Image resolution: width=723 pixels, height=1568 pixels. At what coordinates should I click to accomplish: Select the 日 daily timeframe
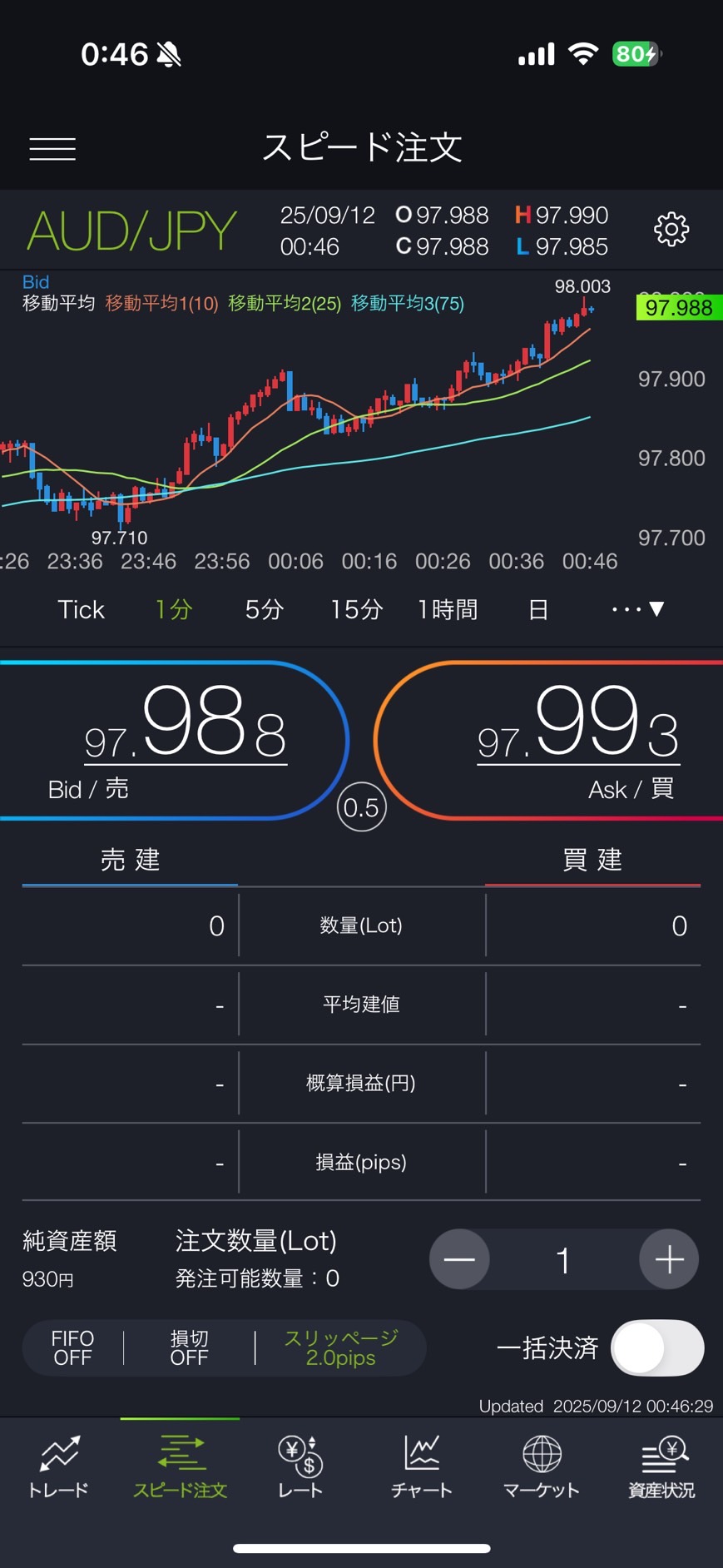(538, 610)
